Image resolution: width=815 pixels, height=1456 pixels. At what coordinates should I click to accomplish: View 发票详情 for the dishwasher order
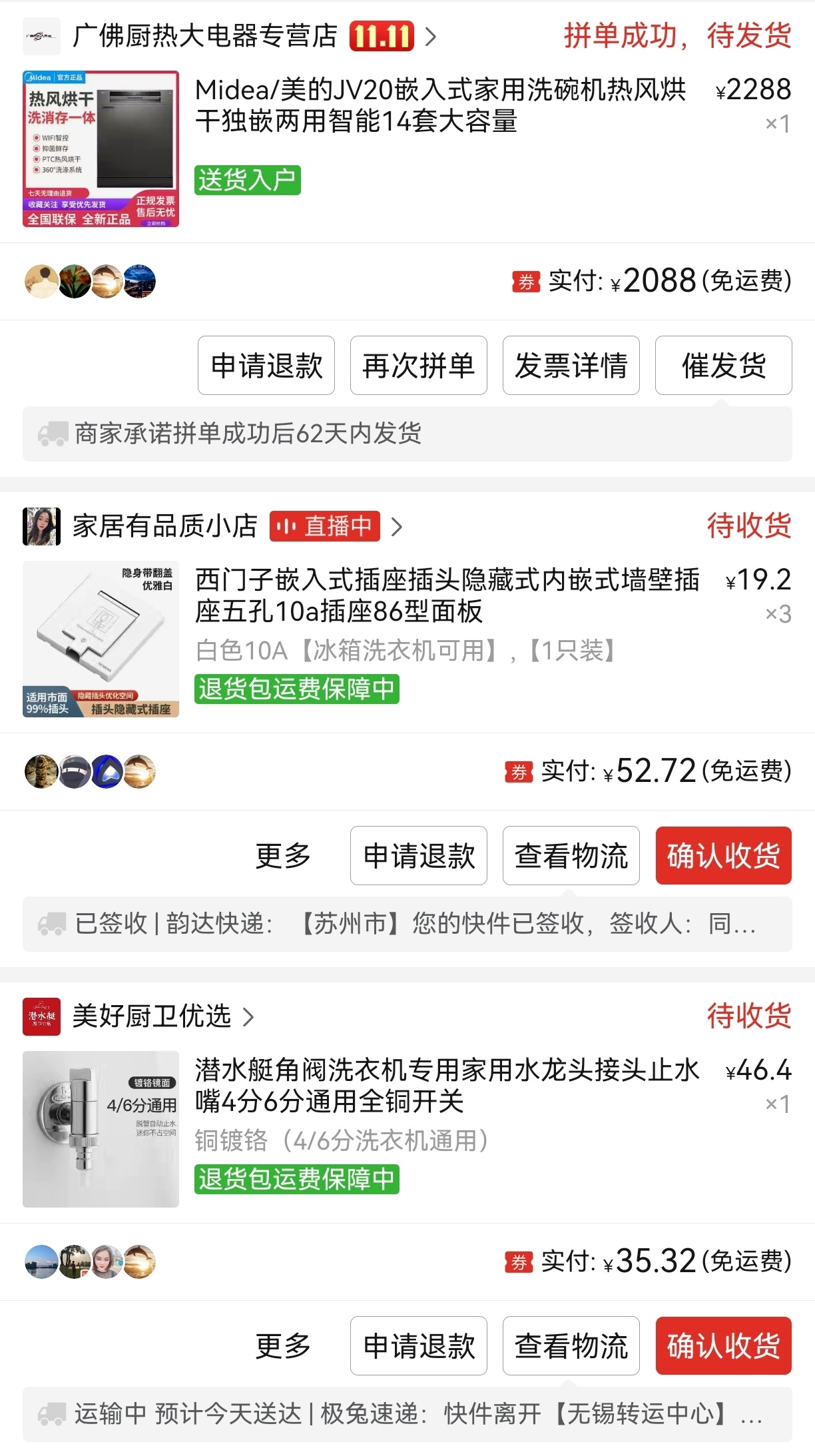click(x=571, y=366)
